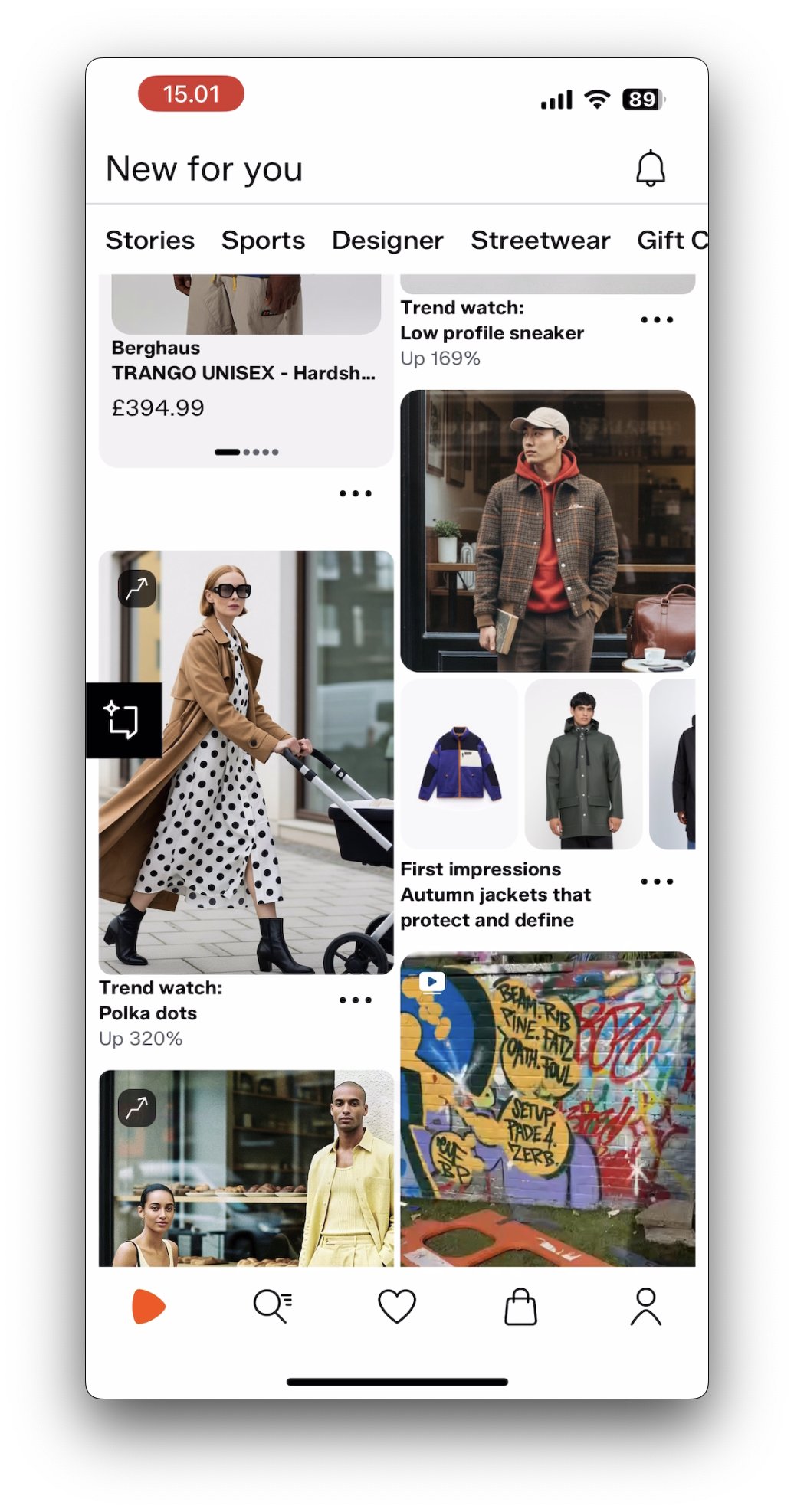
Task: View the blue fleece jacket product
Action: [459, 764]
